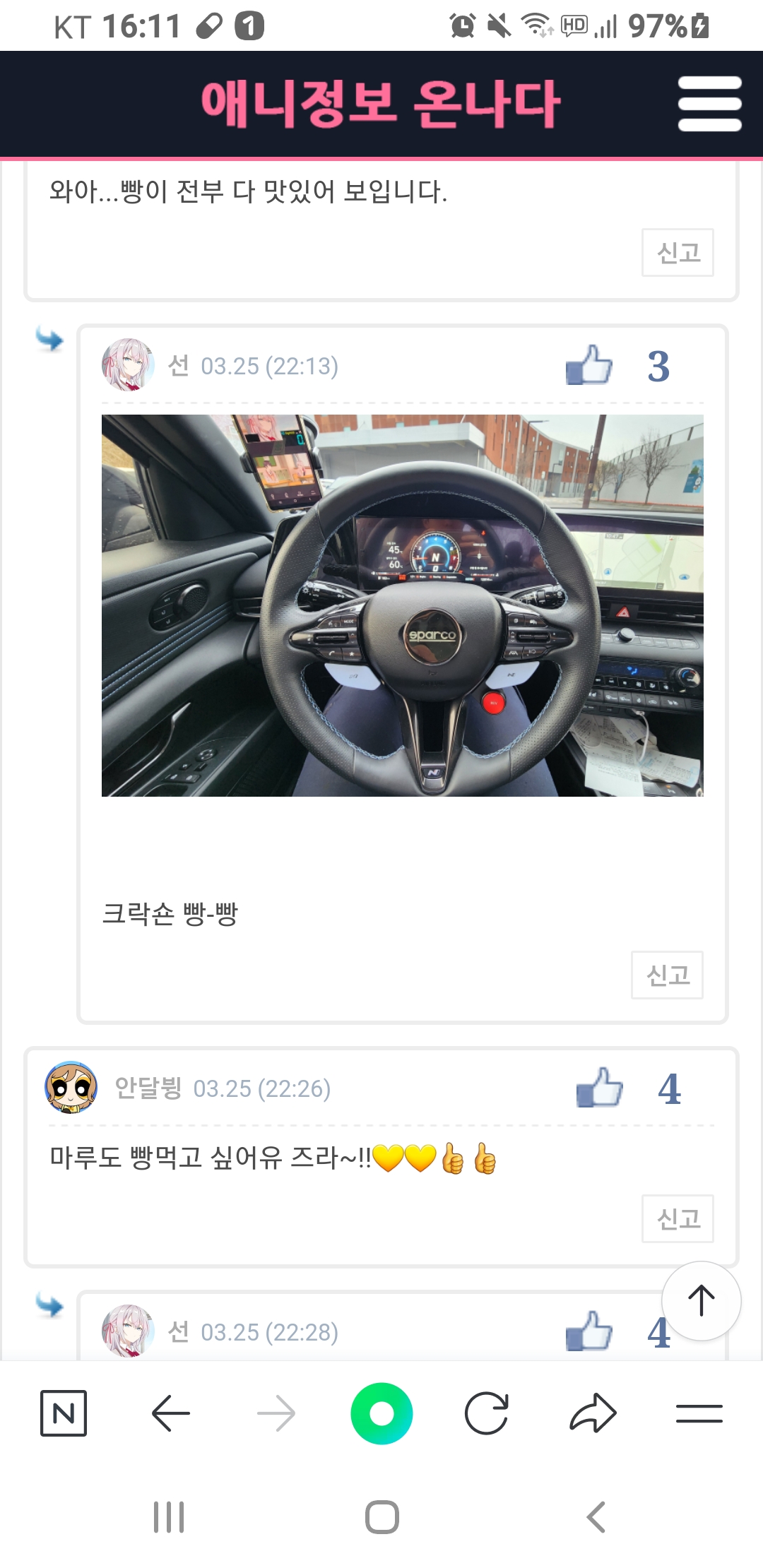The image size is (763, 1568).
Task: Tap the green circle search button
Action: (x=381, y=1413)
